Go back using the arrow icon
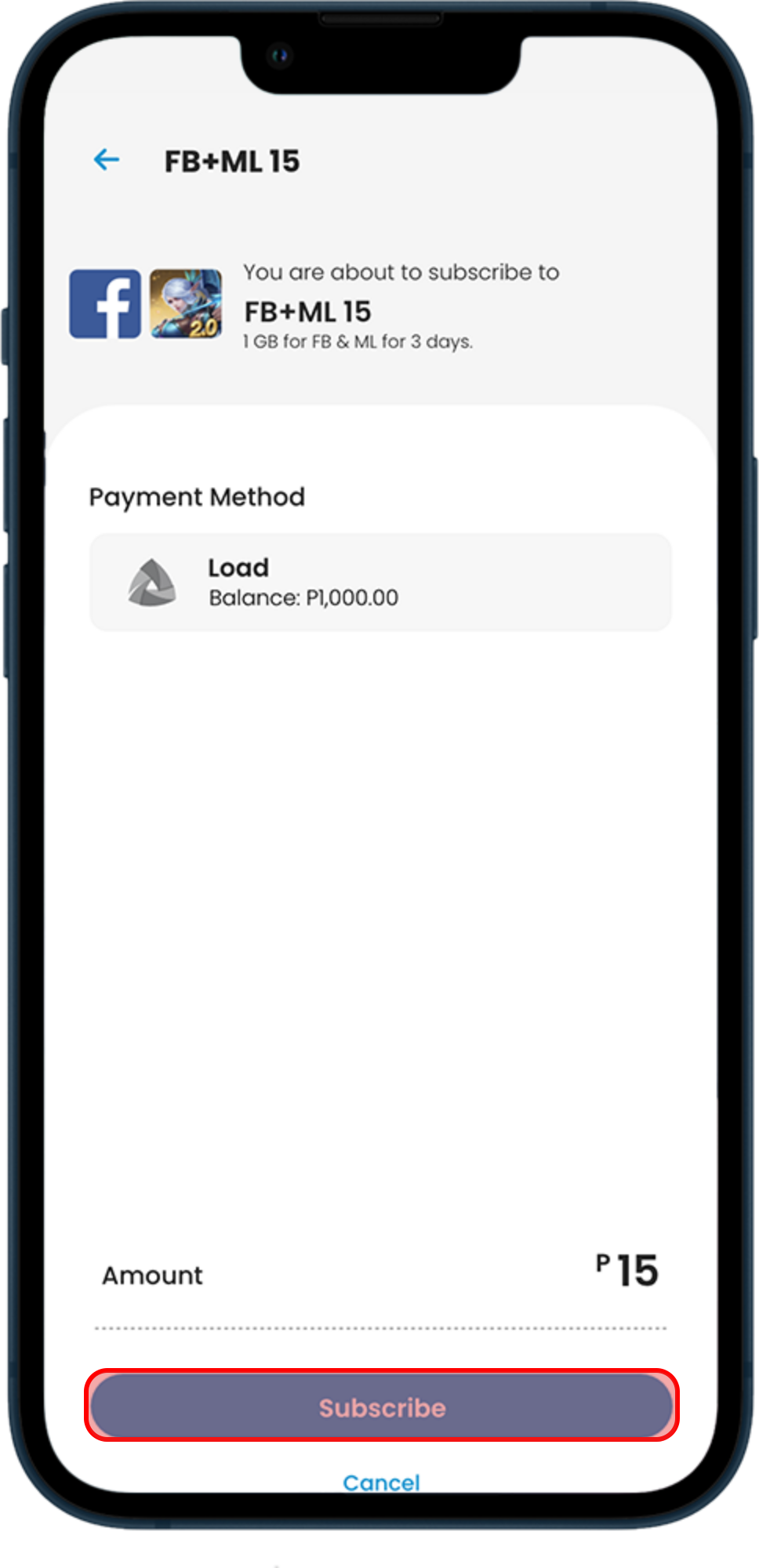 [107, 160]
